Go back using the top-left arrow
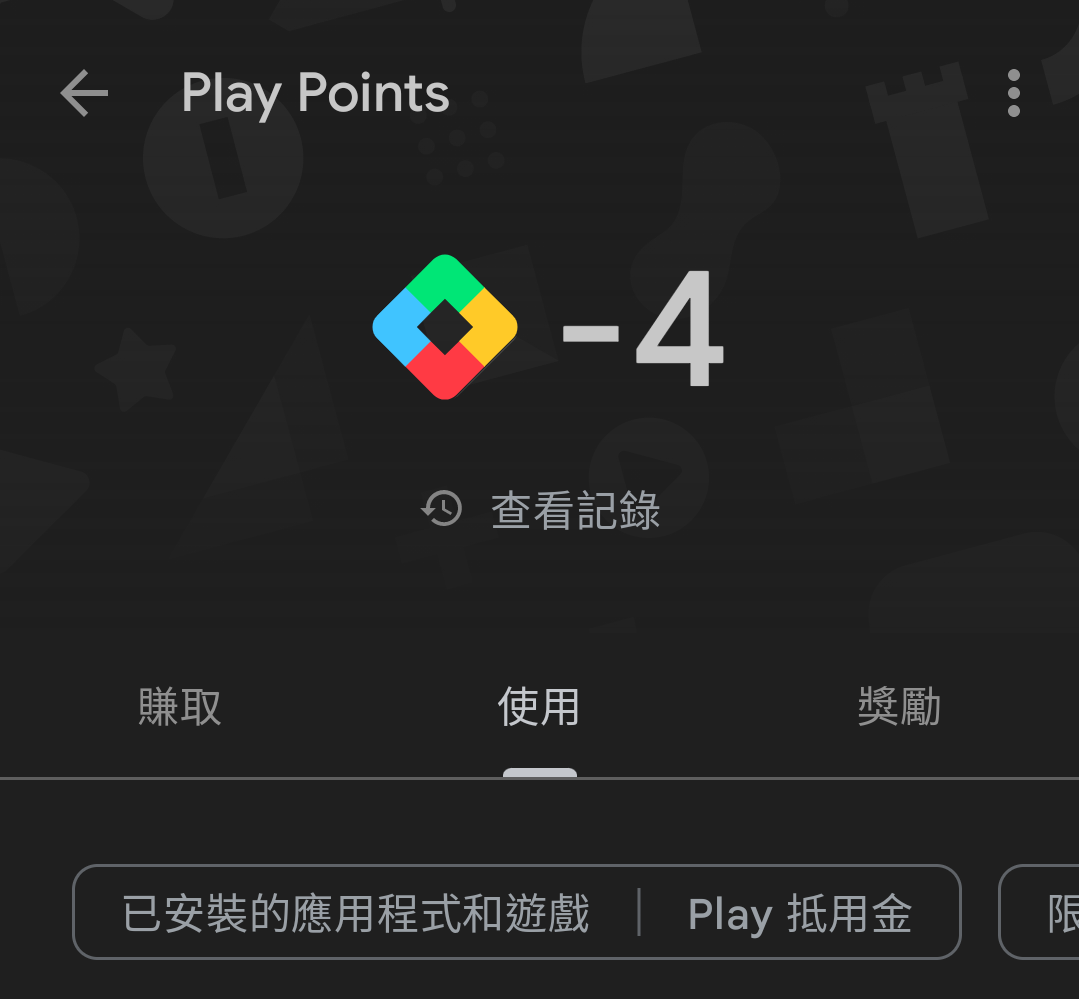Screen dimensions: 1079x999 click(x=84, y=94)
